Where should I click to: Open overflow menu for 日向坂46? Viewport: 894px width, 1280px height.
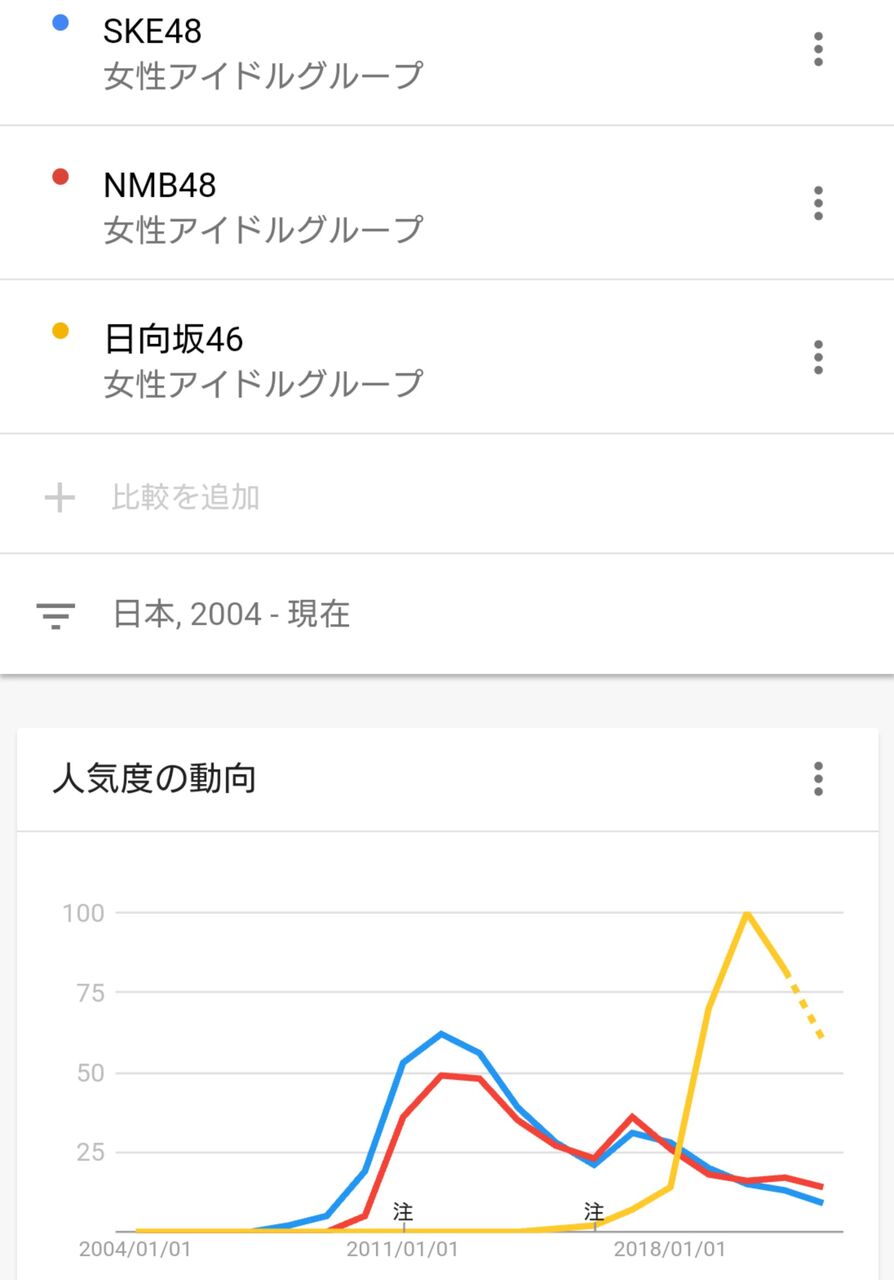click(x=818, y=357)
